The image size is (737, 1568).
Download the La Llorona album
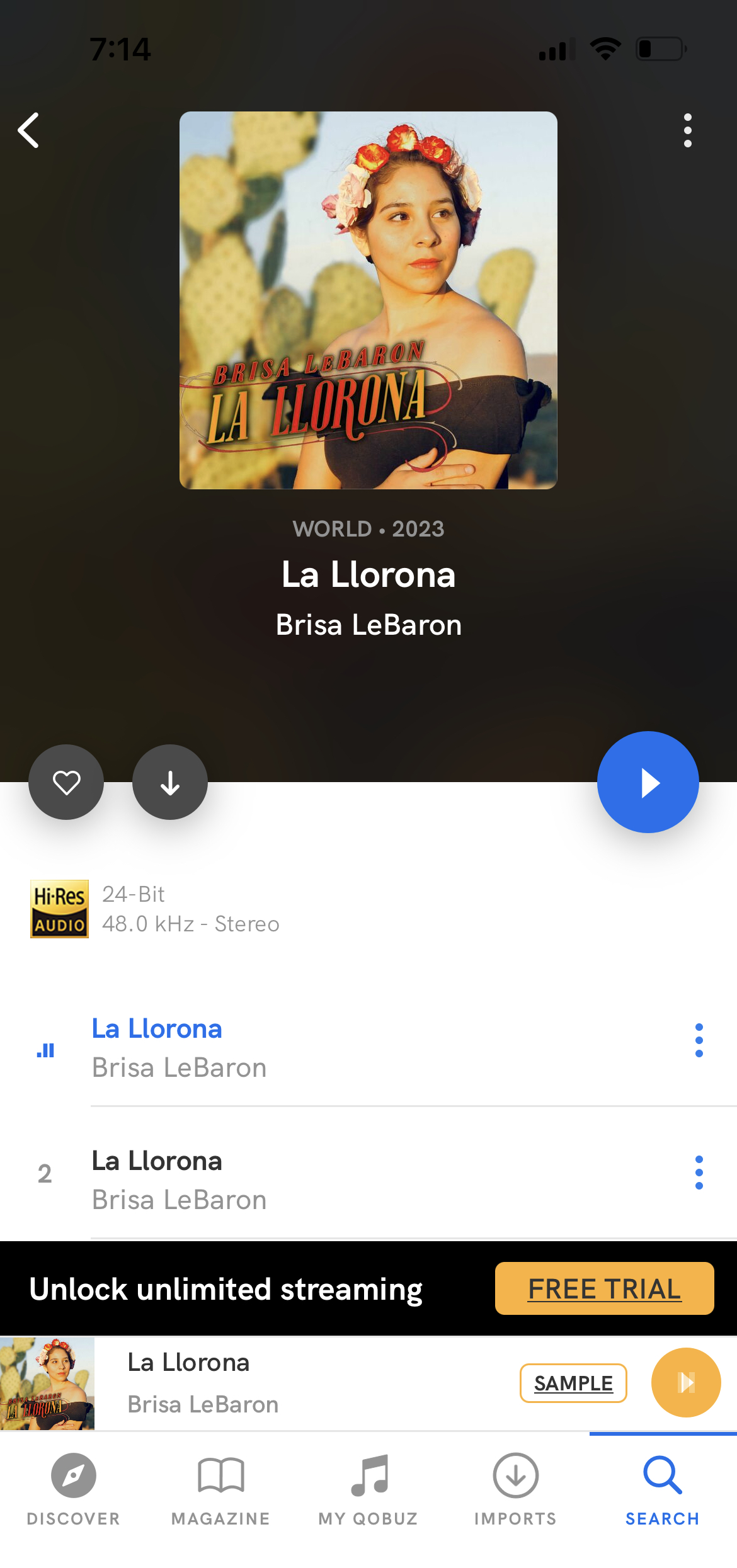(170, 782)
